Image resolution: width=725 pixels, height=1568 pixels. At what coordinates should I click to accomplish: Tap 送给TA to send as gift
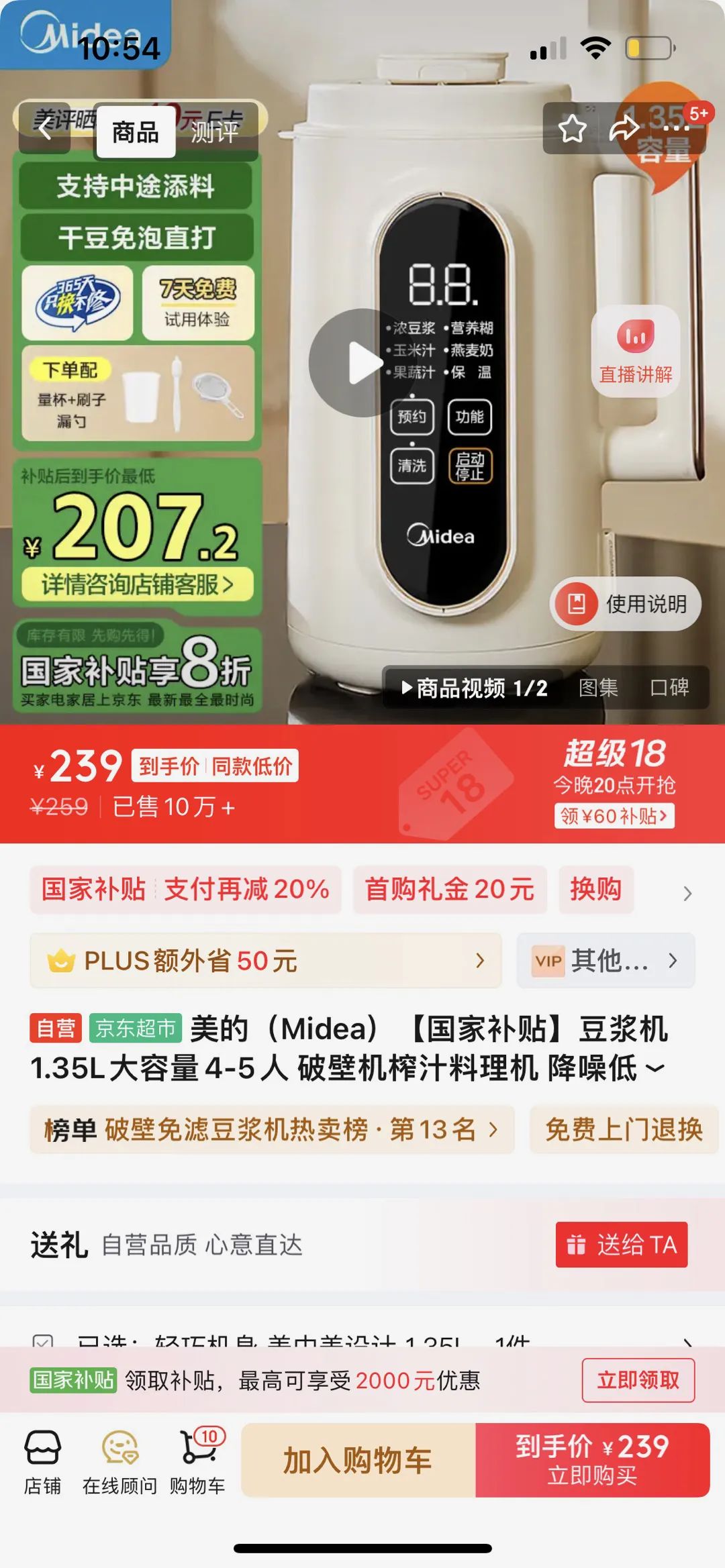(621, 1245)
